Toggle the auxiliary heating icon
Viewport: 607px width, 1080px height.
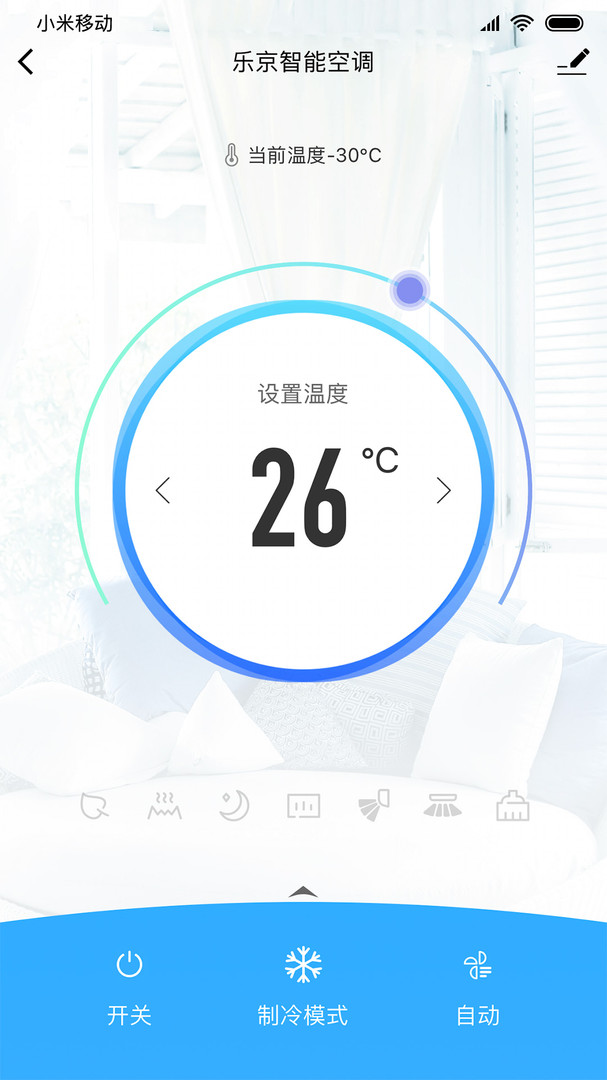(x=165, y=805)
